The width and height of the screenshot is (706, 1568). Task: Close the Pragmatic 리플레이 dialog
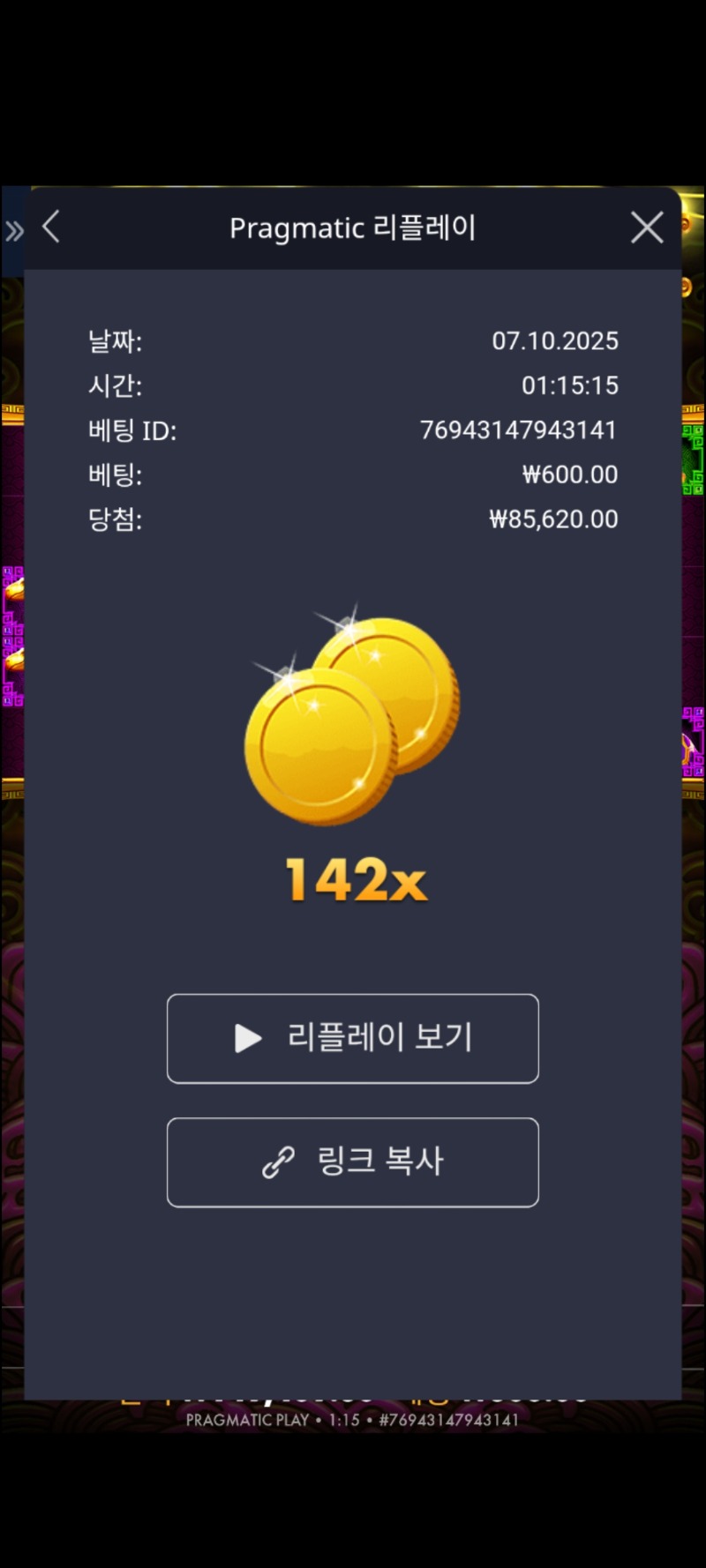tap(647, 228)
